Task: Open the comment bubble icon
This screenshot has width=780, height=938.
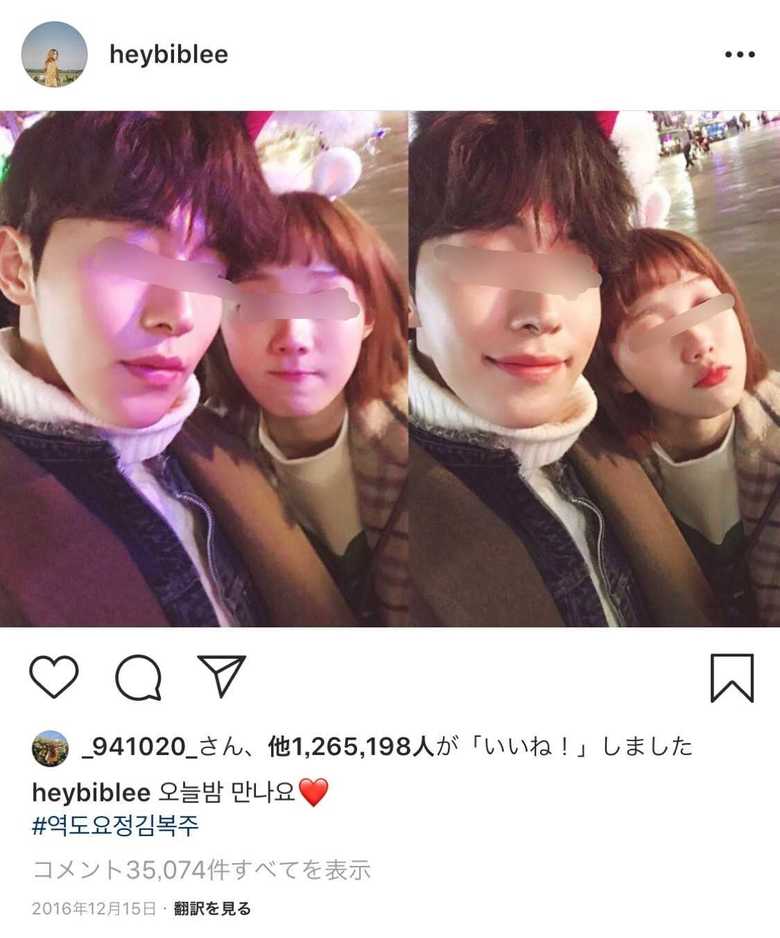Action: tap(138, 678)
